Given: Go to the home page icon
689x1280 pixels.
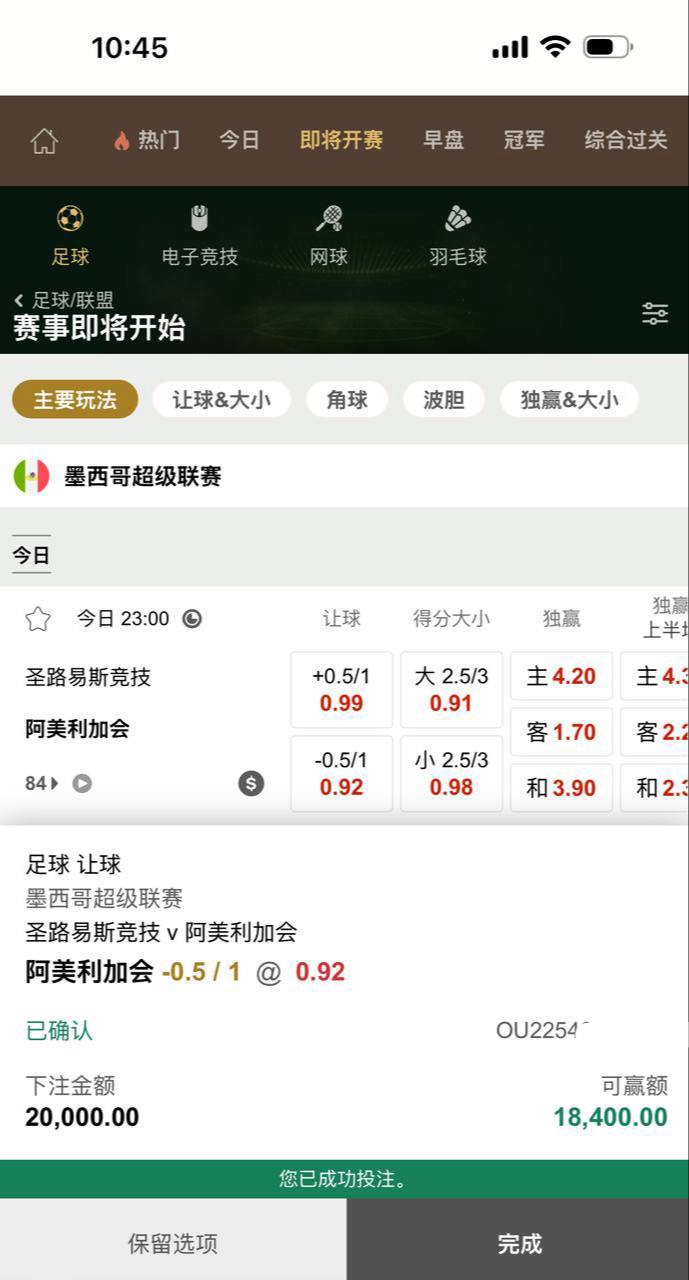Looking at the screenshot, I should point(44,141).
